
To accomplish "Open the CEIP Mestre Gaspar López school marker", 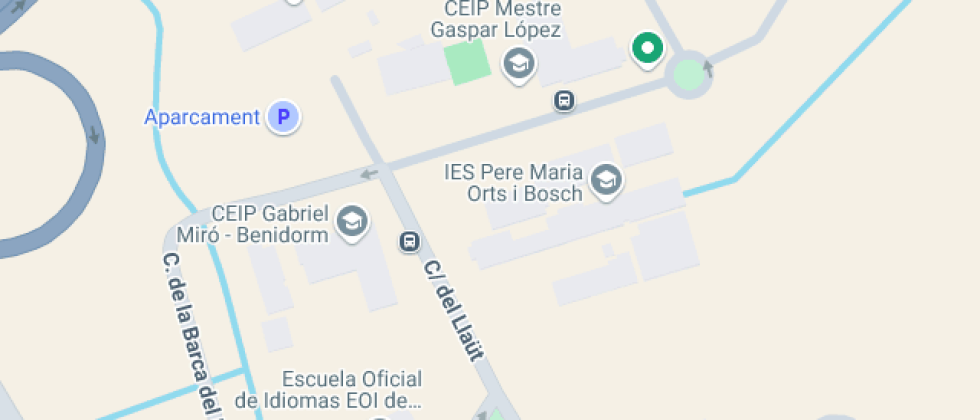I will click(518, 66).
